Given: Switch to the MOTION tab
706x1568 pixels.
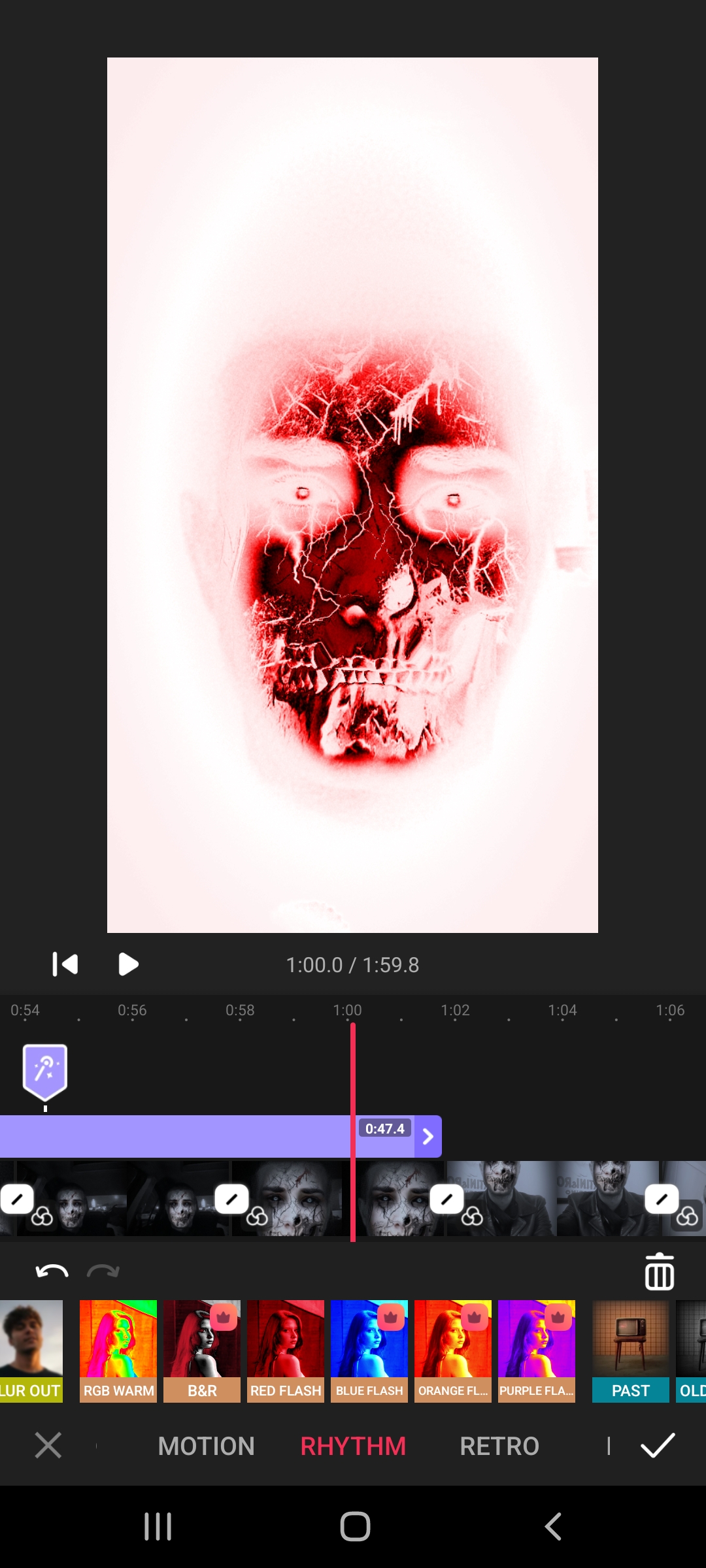Looking at the screenshot, I should click(206, 1446).
